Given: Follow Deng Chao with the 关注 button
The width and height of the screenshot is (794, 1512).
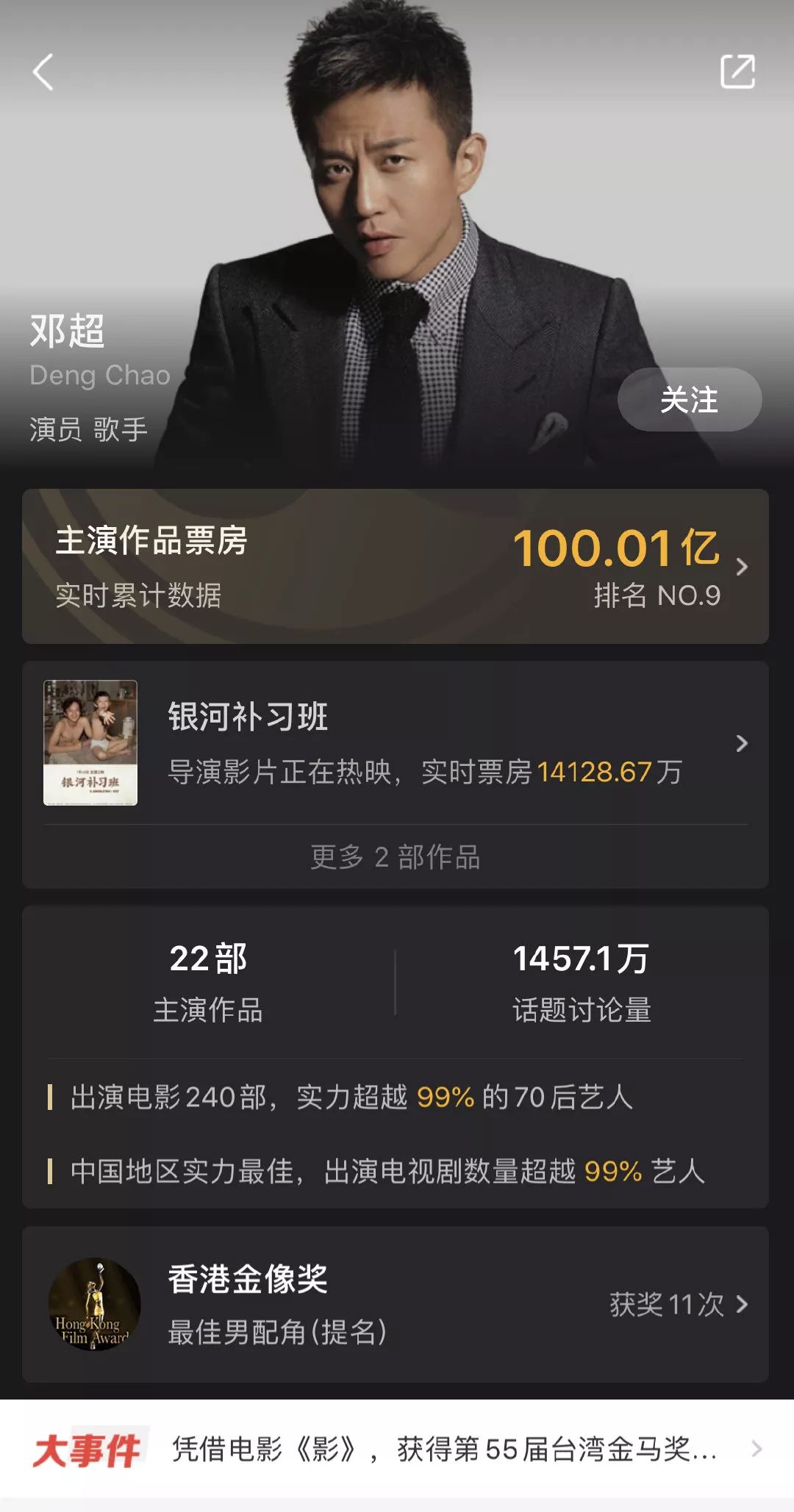Looking at the screenshot, I should point(689,400).
